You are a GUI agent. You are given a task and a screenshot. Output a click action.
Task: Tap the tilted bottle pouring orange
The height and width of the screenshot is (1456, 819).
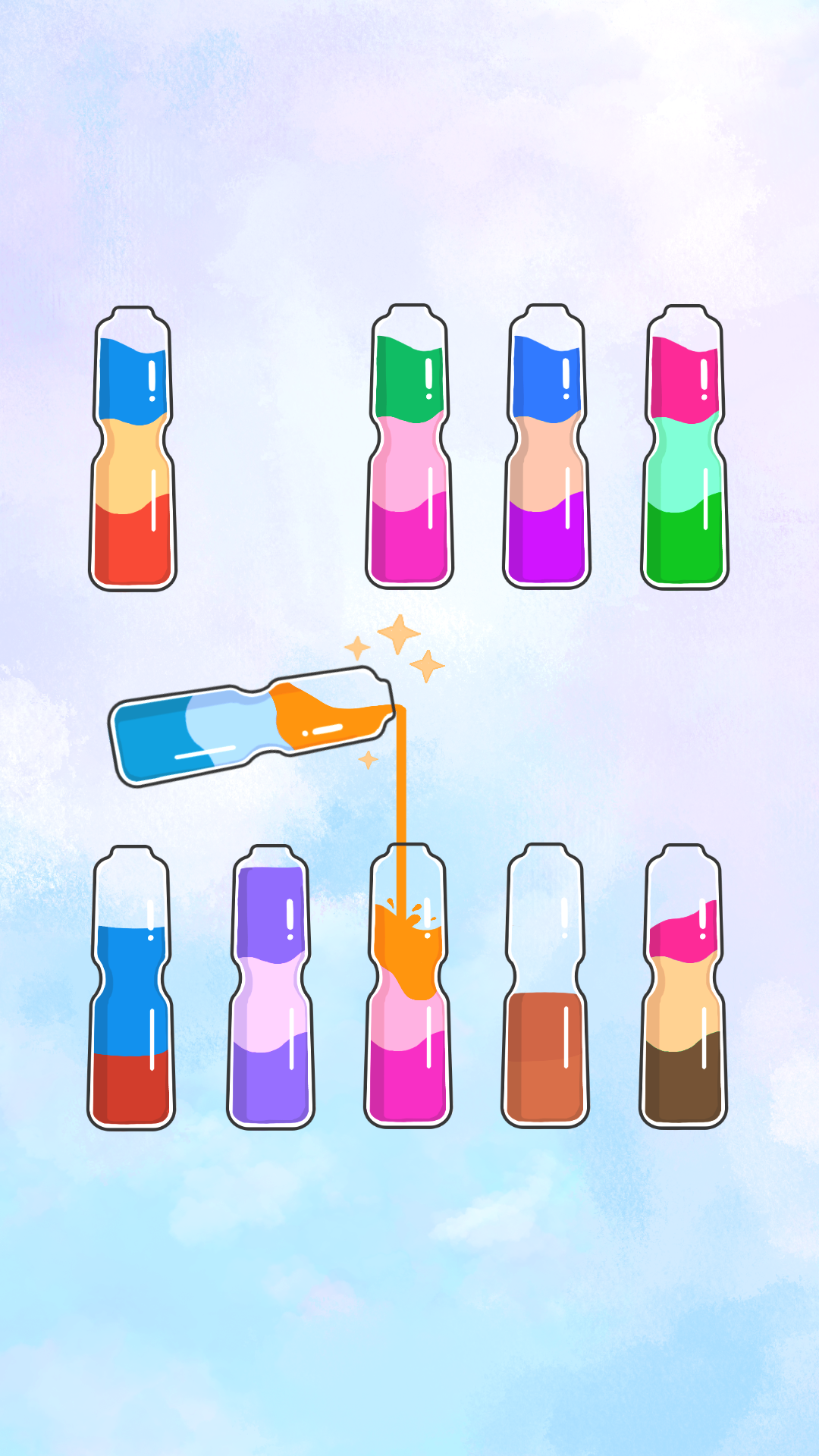[x=252, y=726]
